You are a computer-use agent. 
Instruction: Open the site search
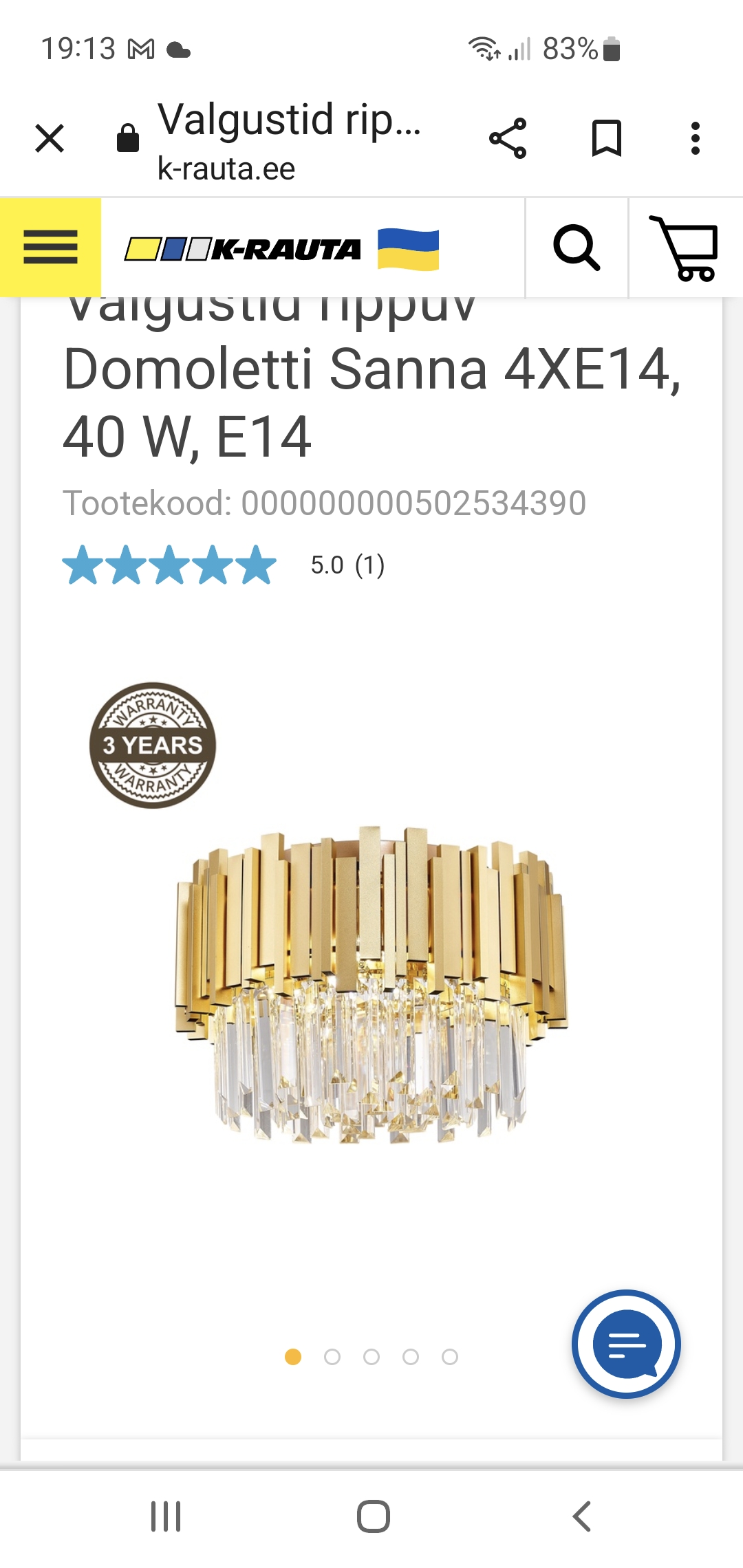(577, 248)
